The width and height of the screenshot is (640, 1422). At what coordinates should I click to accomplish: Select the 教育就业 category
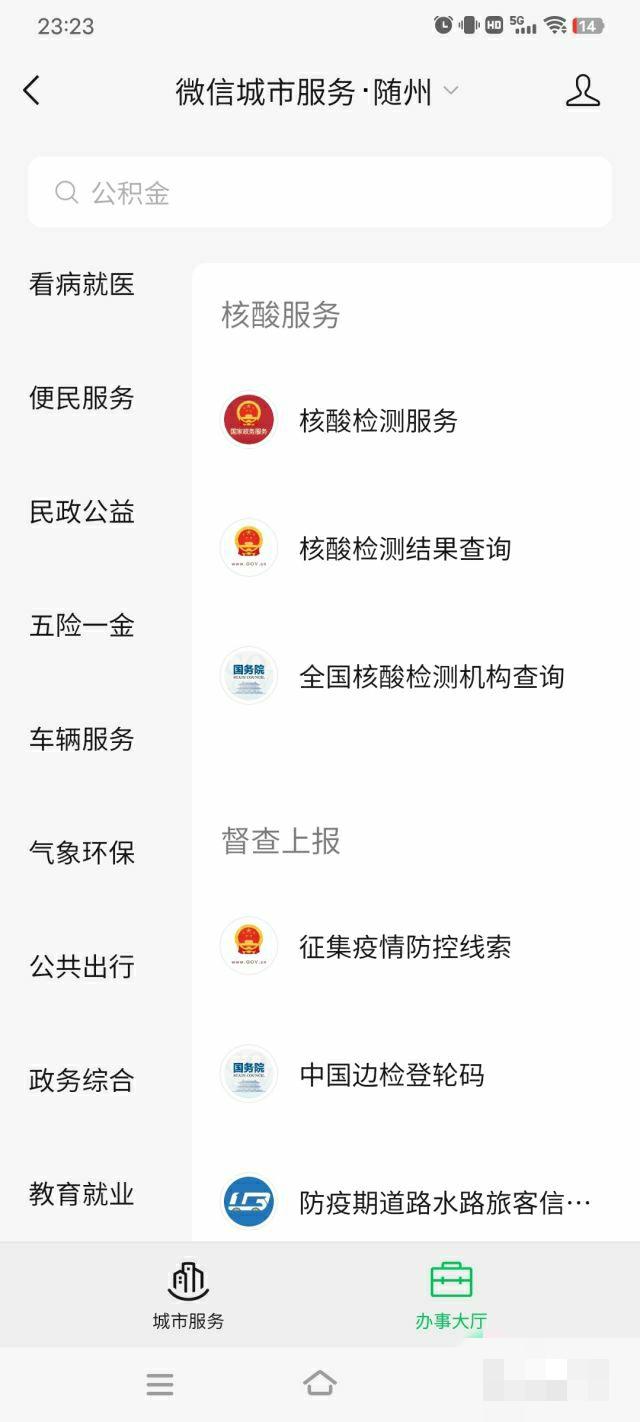click(82, 1194)
